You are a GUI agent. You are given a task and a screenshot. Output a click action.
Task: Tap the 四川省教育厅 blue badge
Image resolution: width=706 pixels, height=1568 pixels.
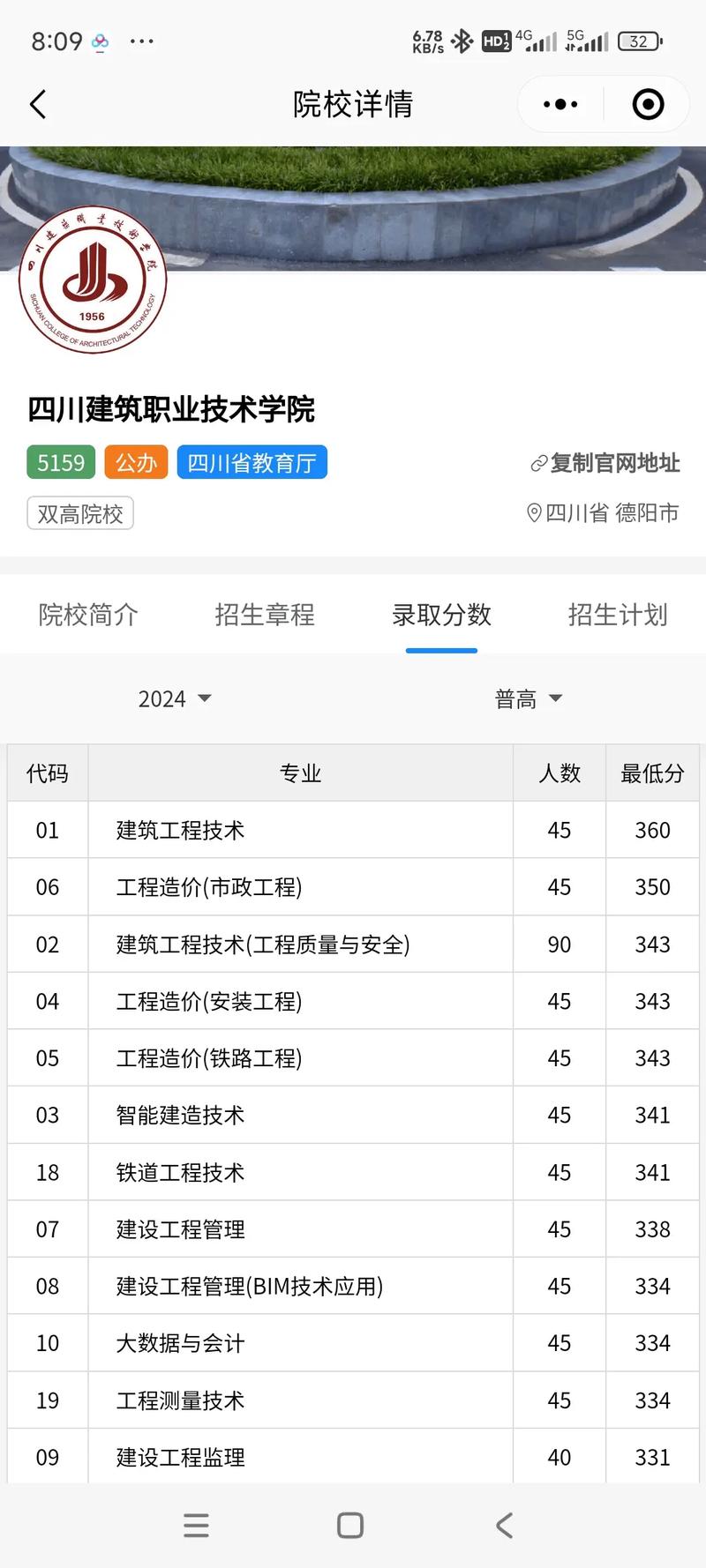coord(252,462)
